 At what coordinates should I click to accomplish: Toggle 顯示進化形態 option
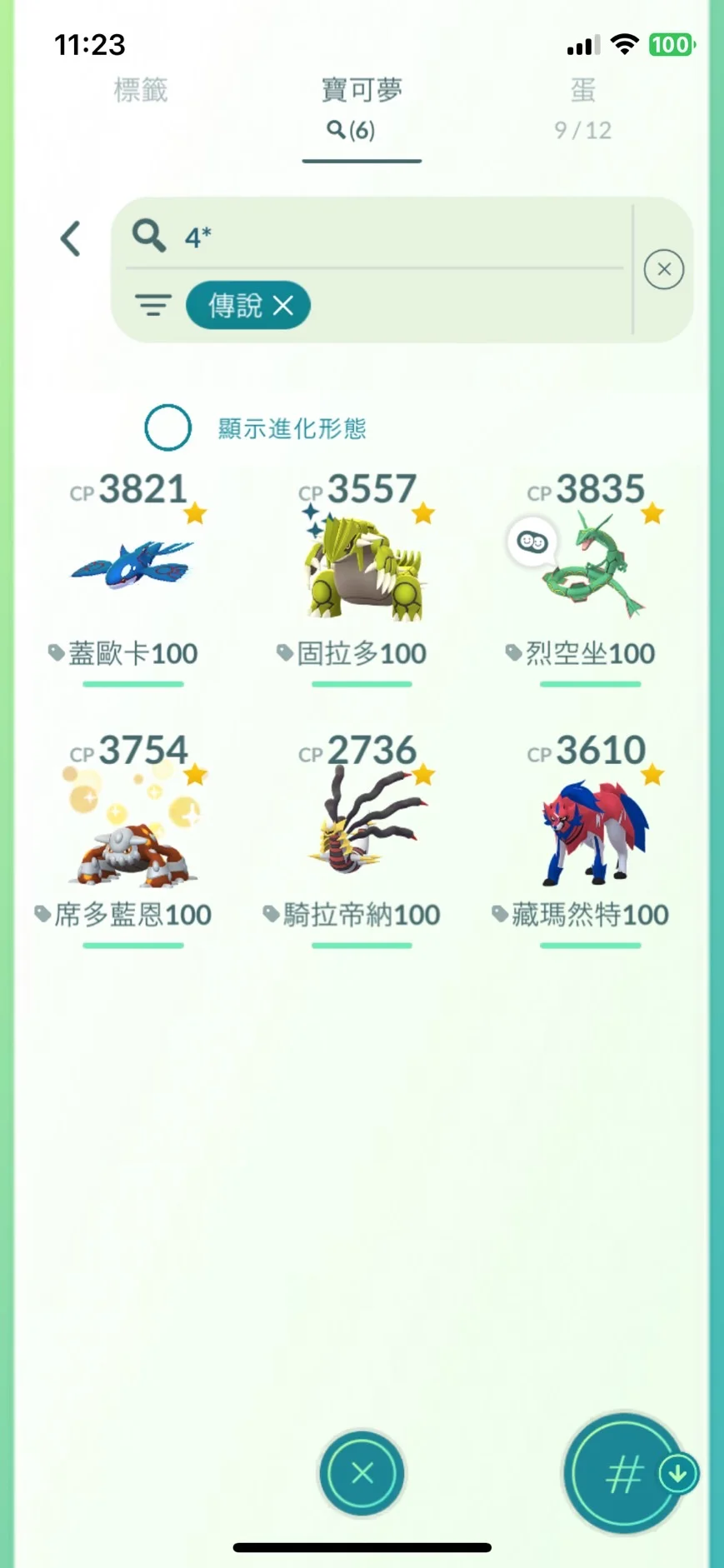[168, 427]
